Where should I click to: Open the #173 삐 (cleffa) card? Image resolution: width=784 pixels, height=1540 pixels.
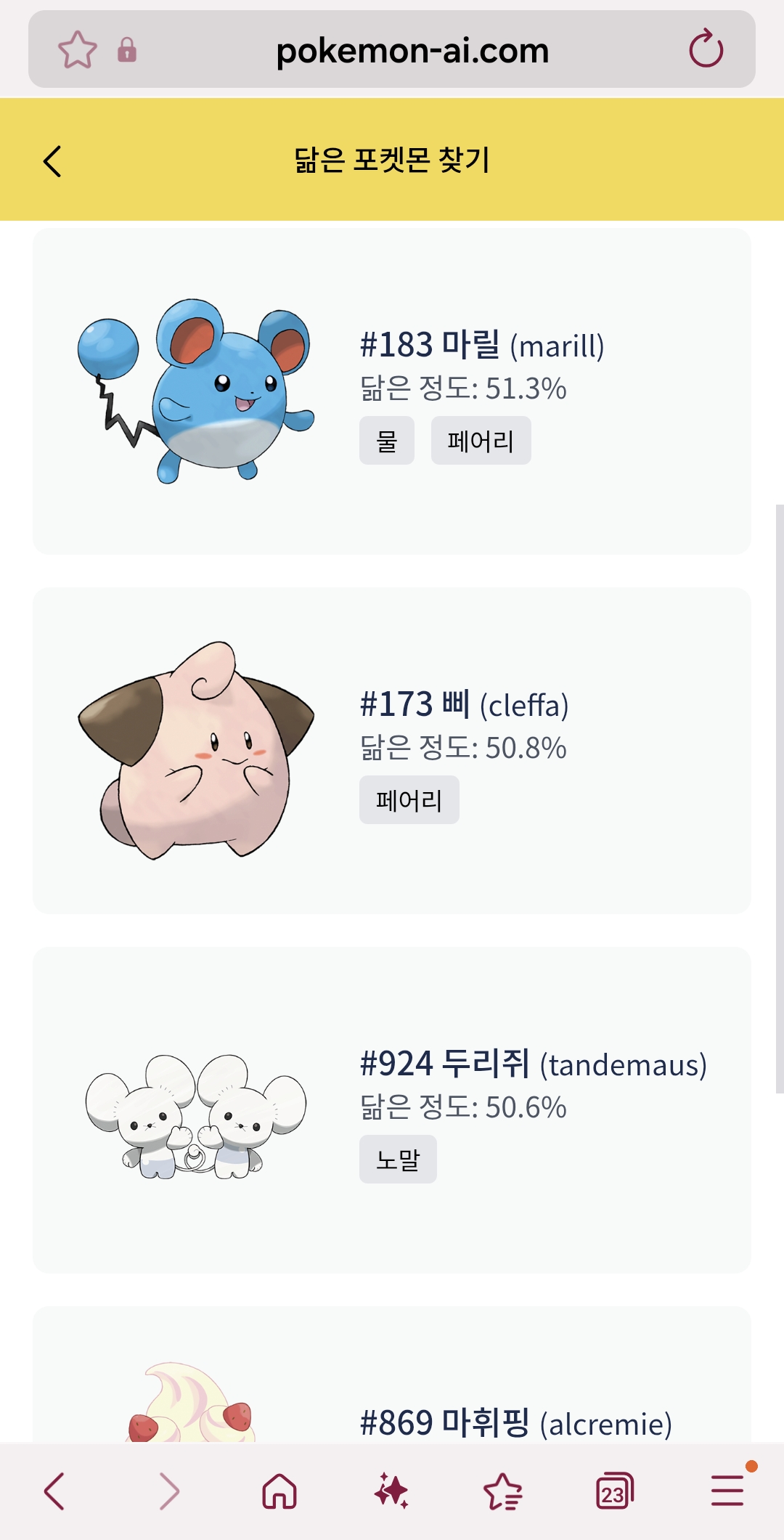(391, 750)
